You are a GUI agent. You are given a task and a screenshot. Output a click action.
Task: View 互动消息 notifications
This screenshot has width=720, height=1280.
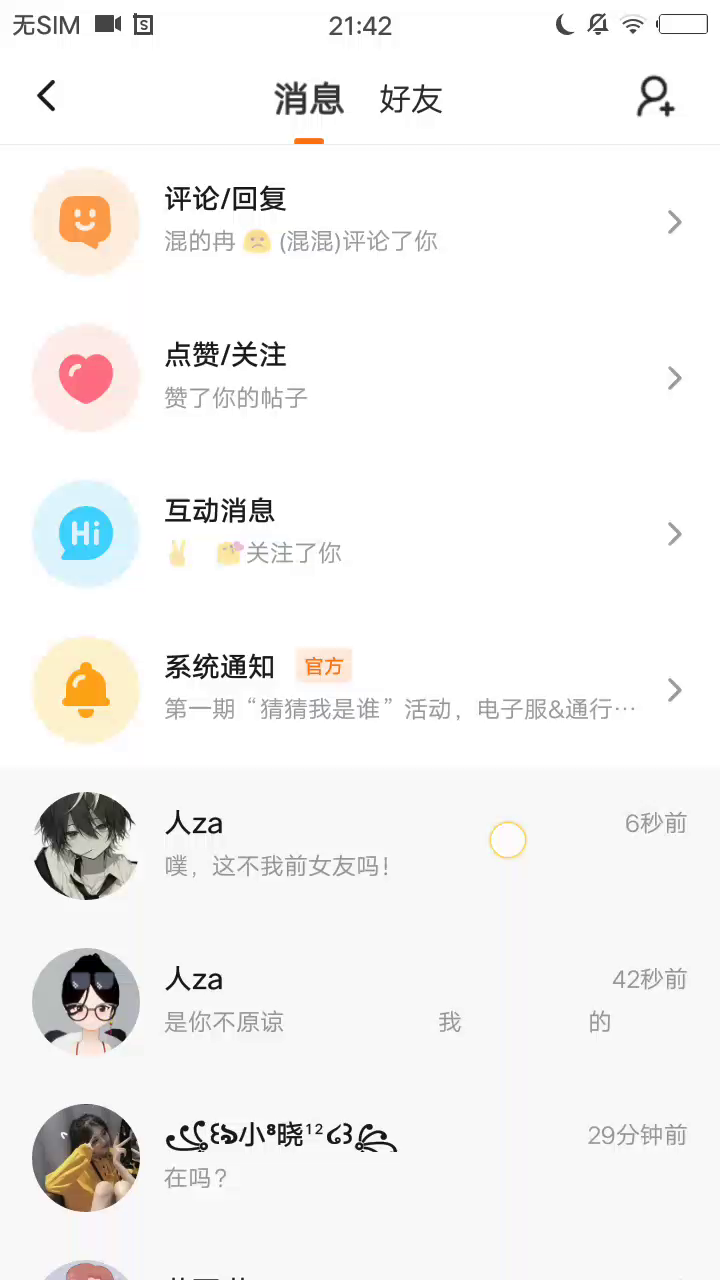coord(360,533)
